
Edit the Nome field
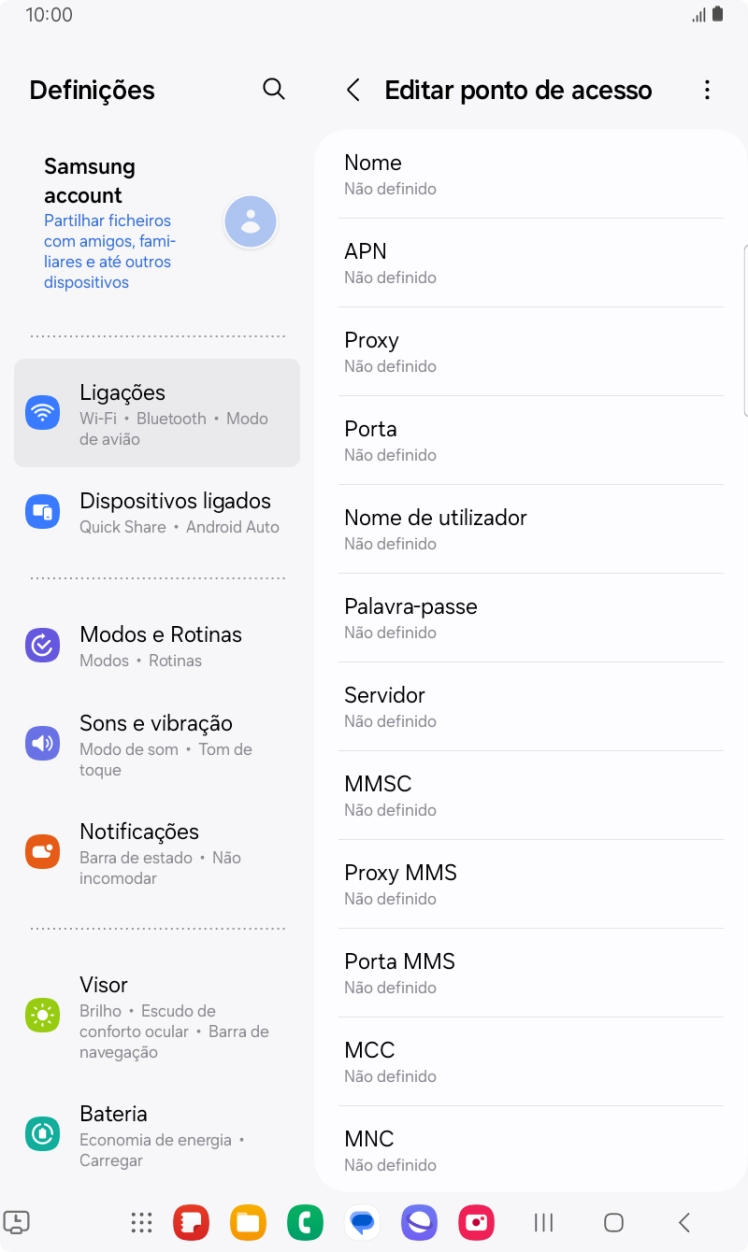[x=531, y=174]
